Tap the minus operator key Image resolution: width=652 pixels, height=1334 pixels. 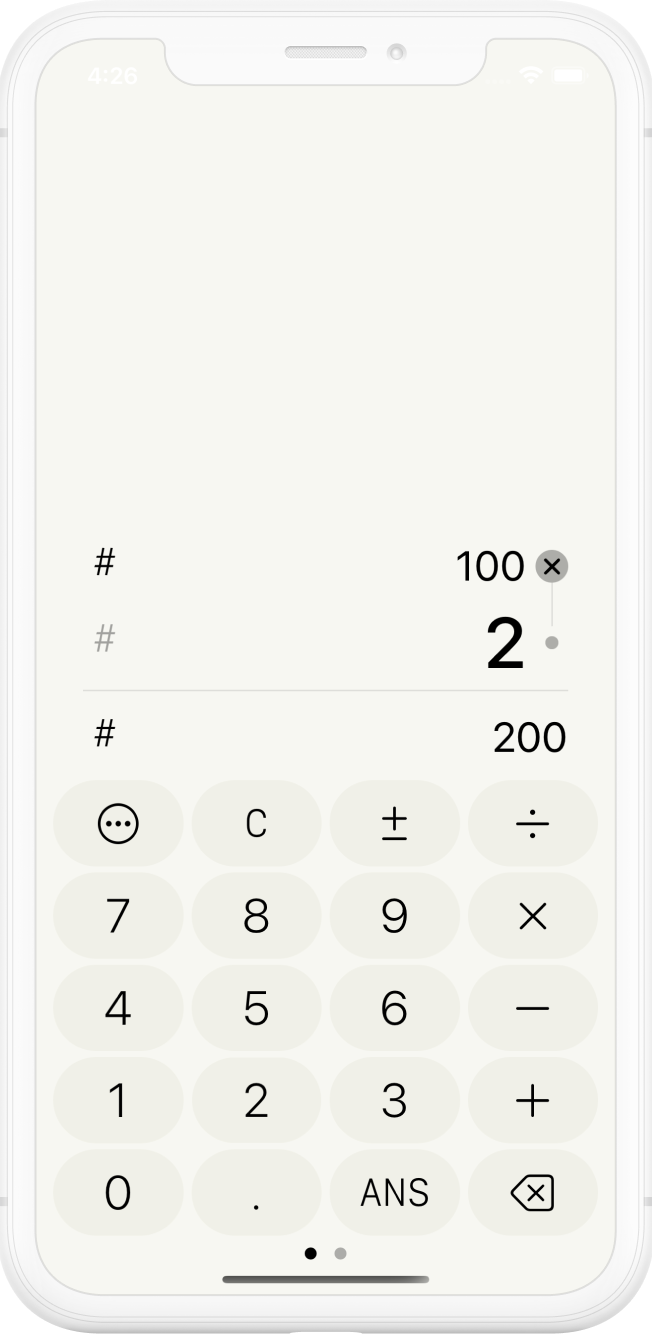coord(532,1008)
